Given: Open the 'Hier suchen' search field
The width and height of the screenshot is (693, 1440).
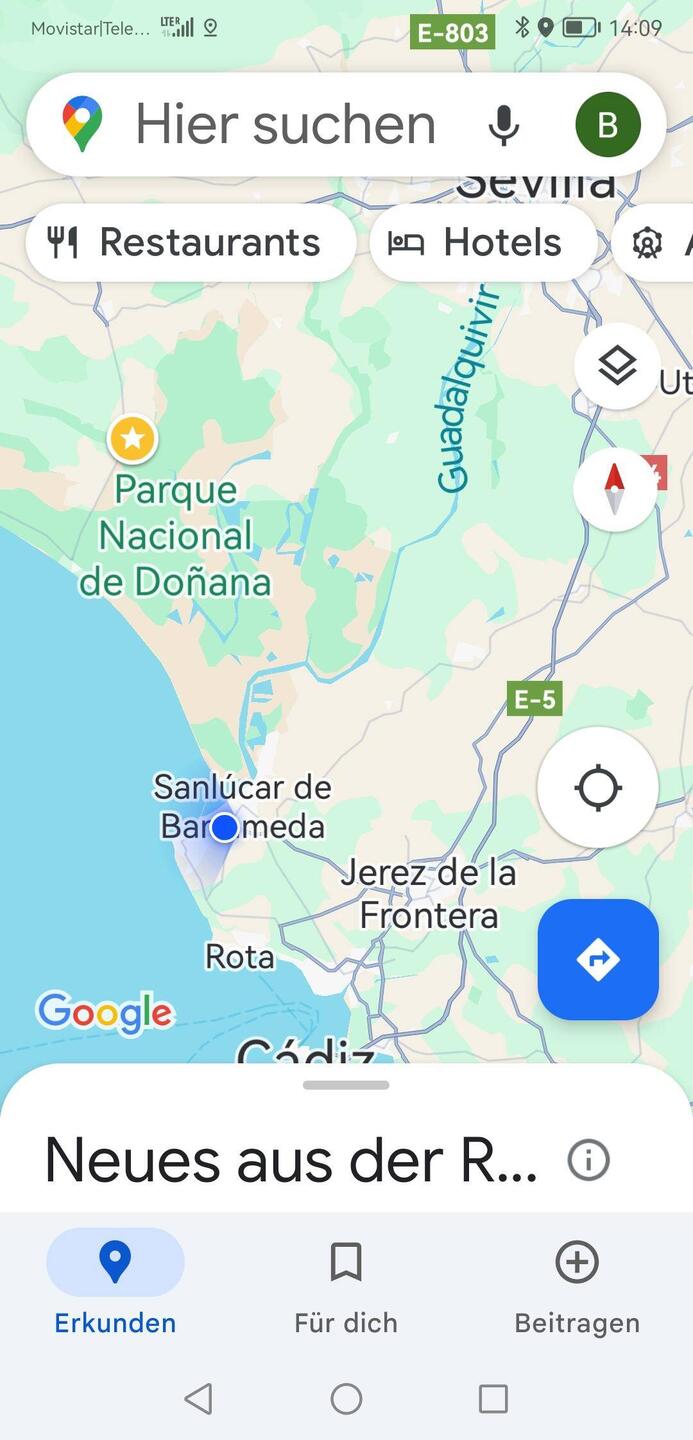Looking at the screenshot, I should click(285, 125).
